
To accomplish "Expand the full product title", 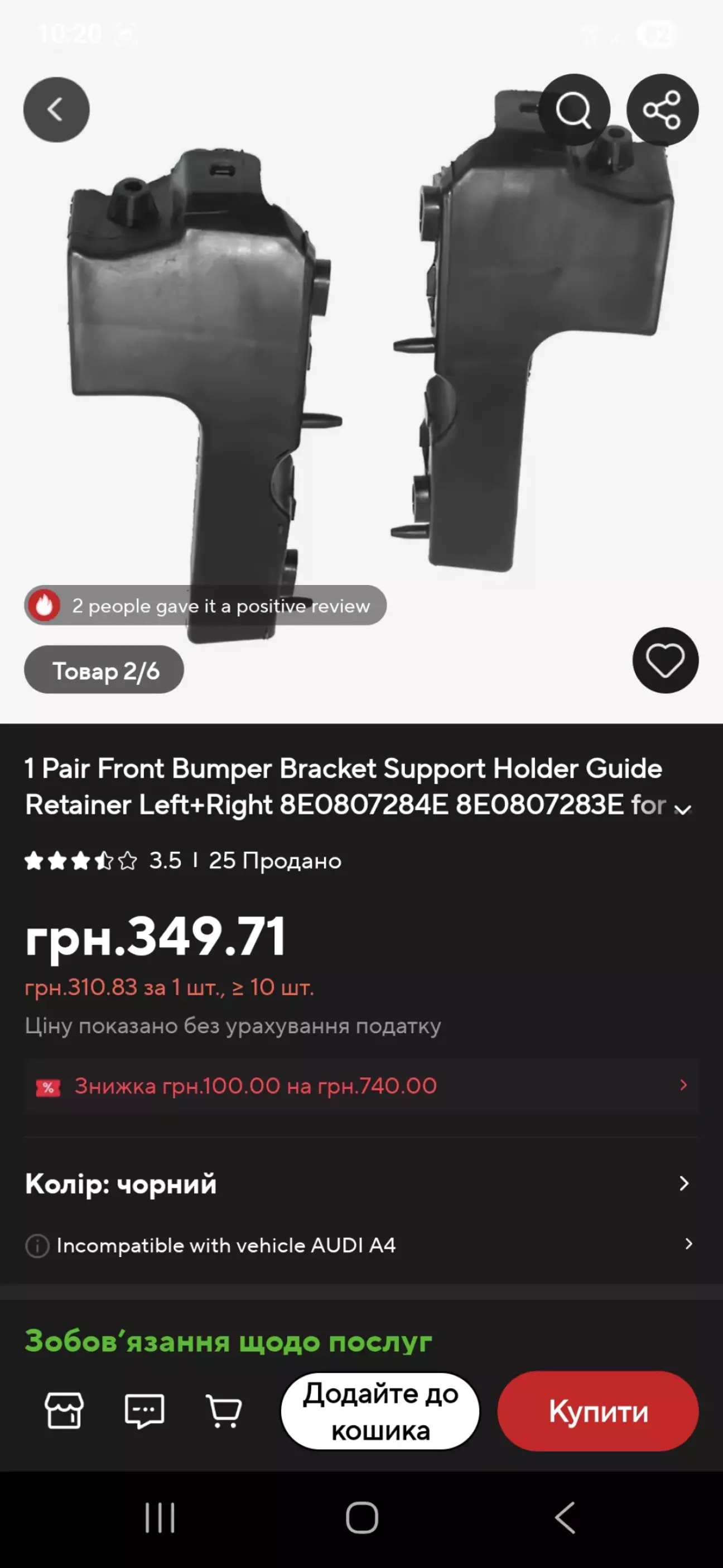I will tap(683, 809).
